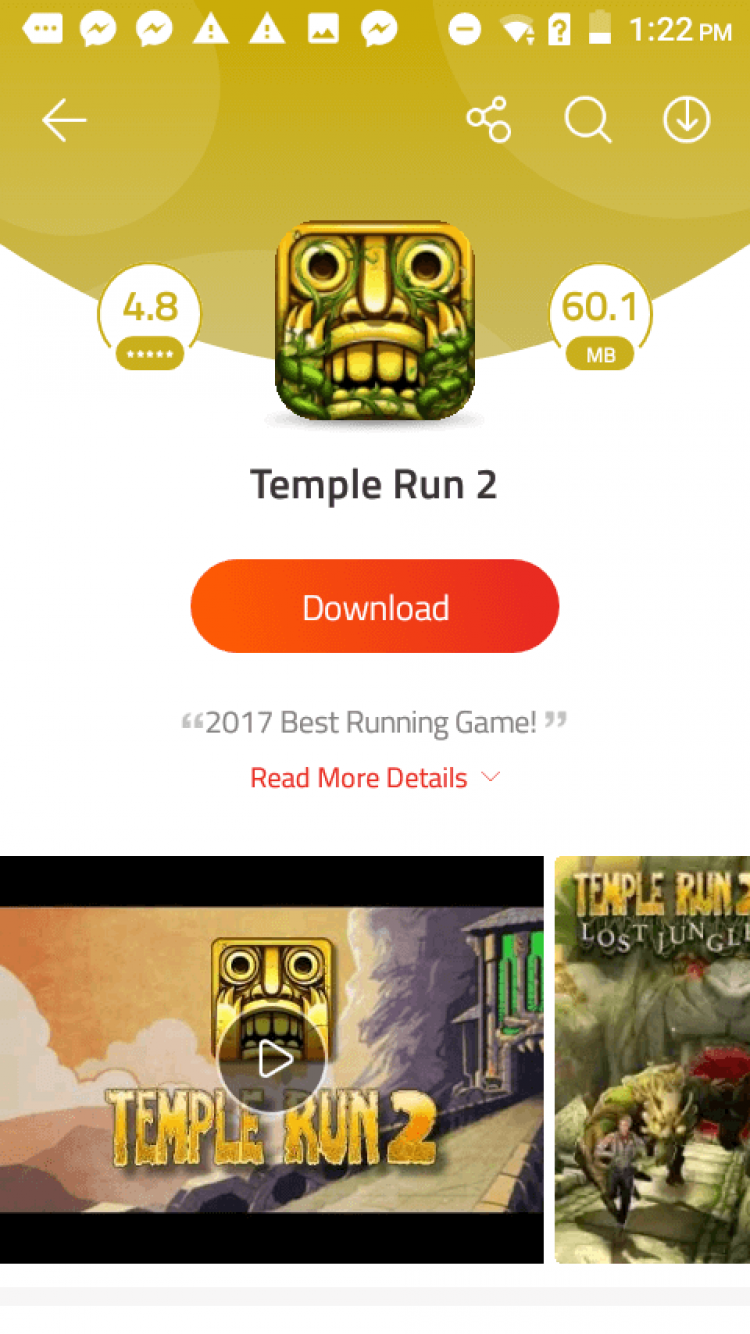The width and height of the screenshot is (750, 1334).
Task: Expand Read More Details
Action: [x=374, y=778]
